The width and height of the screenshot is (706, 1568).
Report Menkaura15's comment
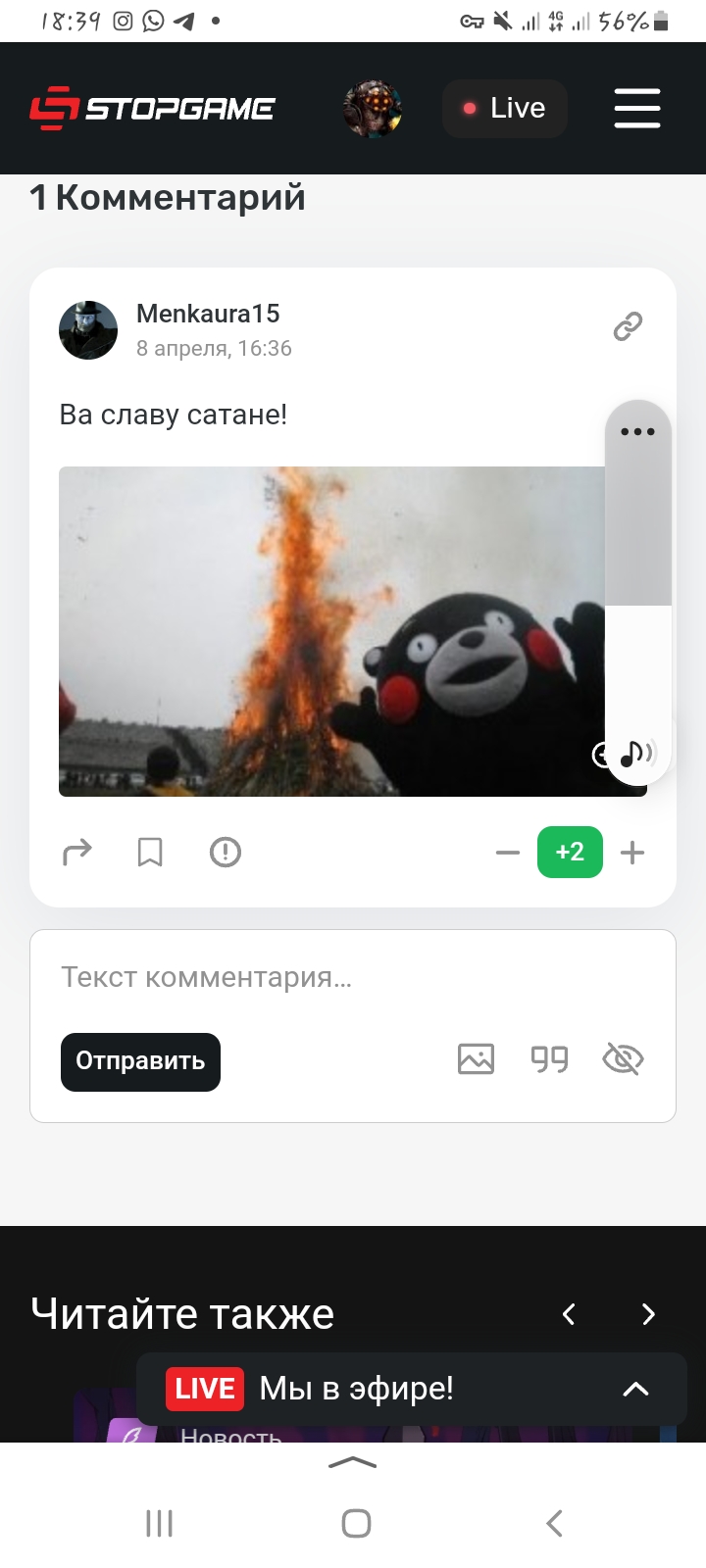pyautogui.click(x=226, y=852)
